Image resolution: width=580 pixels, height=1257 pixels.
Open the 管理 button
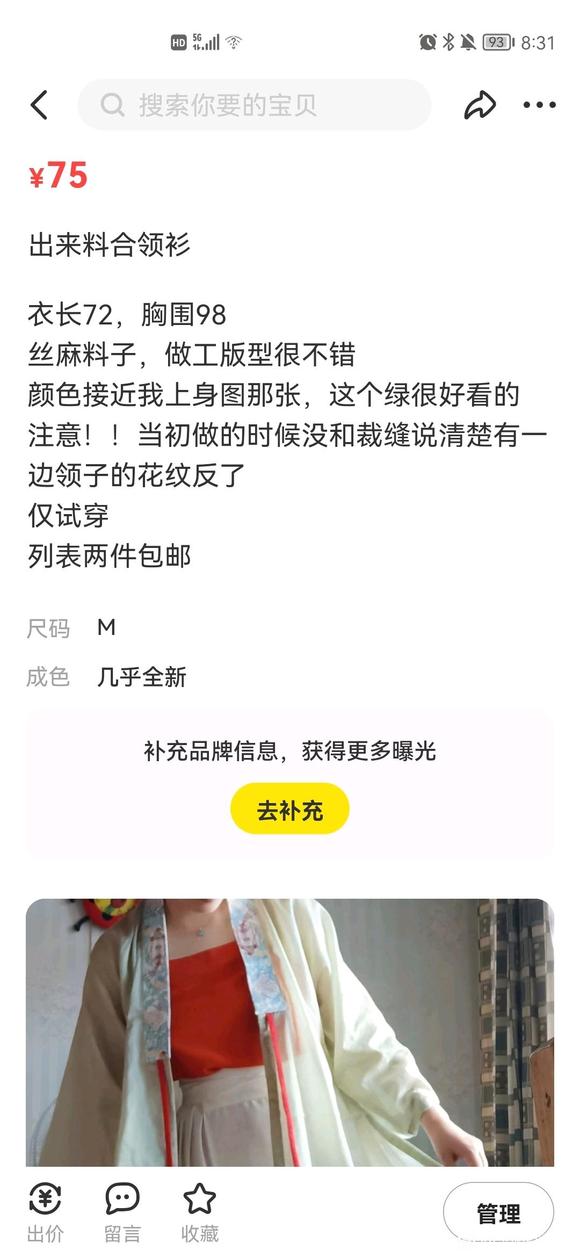pos(498,1213)
